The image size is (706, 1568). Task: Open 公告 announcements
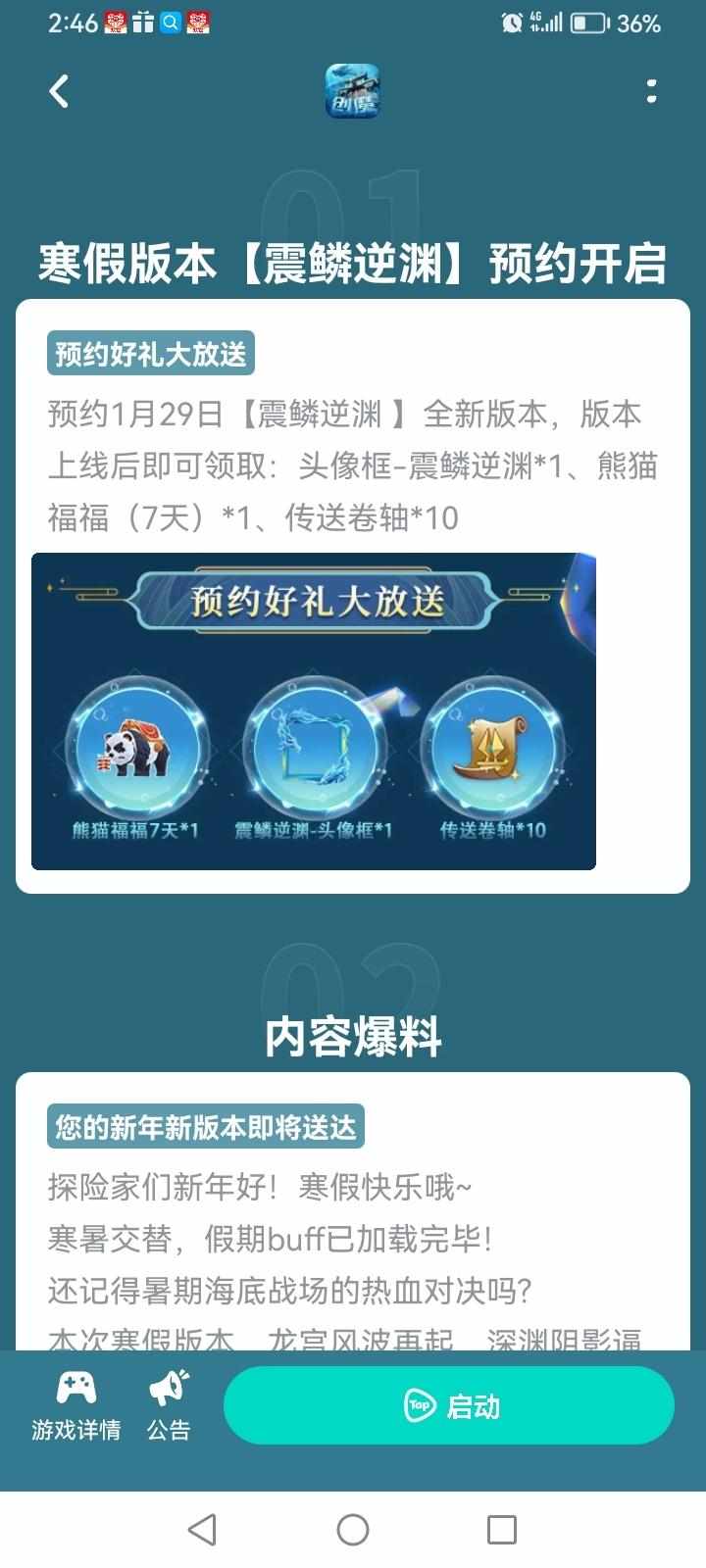169,1407
